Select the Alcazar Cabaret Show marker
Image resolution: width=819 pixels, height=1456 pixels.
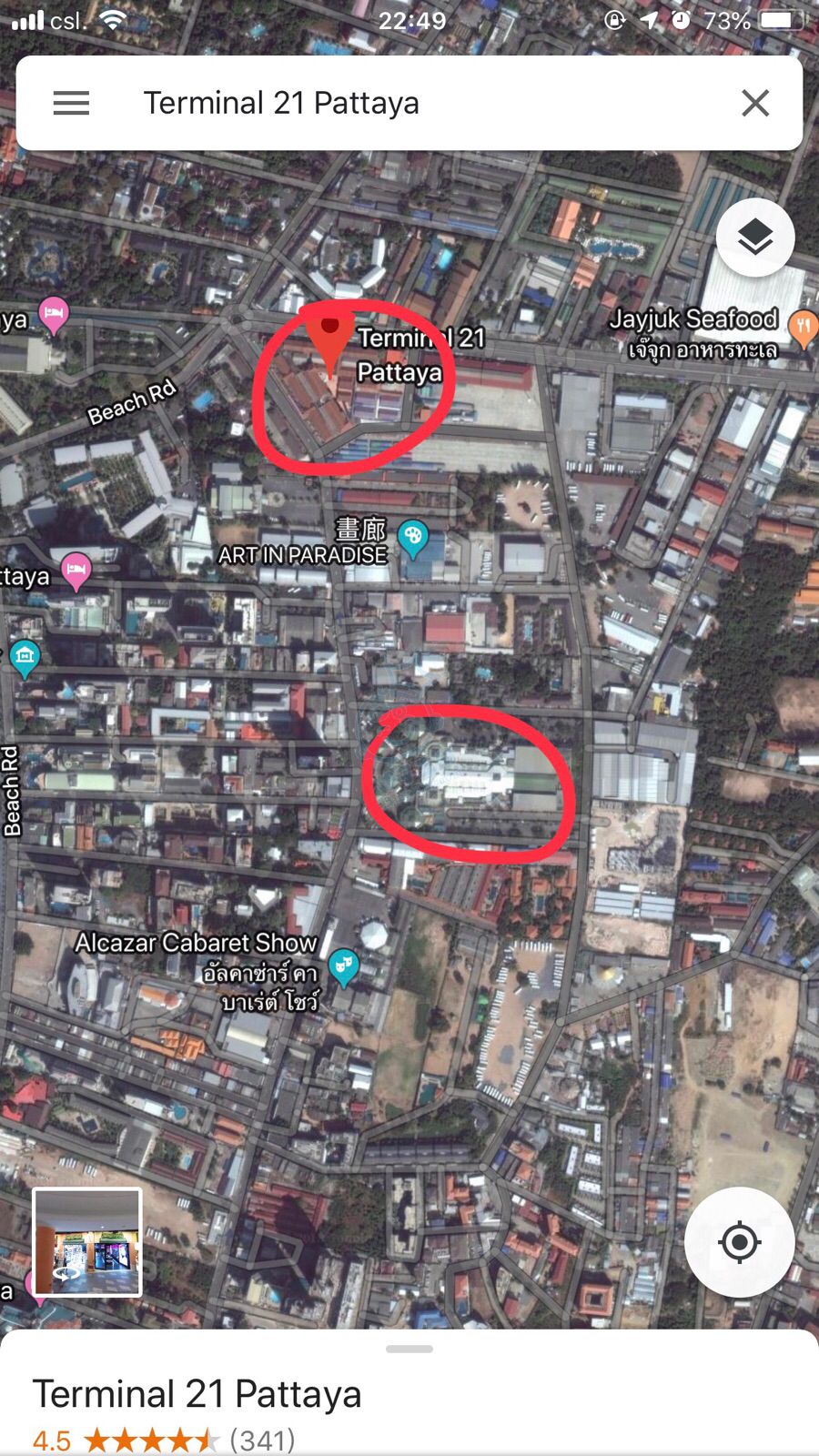[344, 966]
